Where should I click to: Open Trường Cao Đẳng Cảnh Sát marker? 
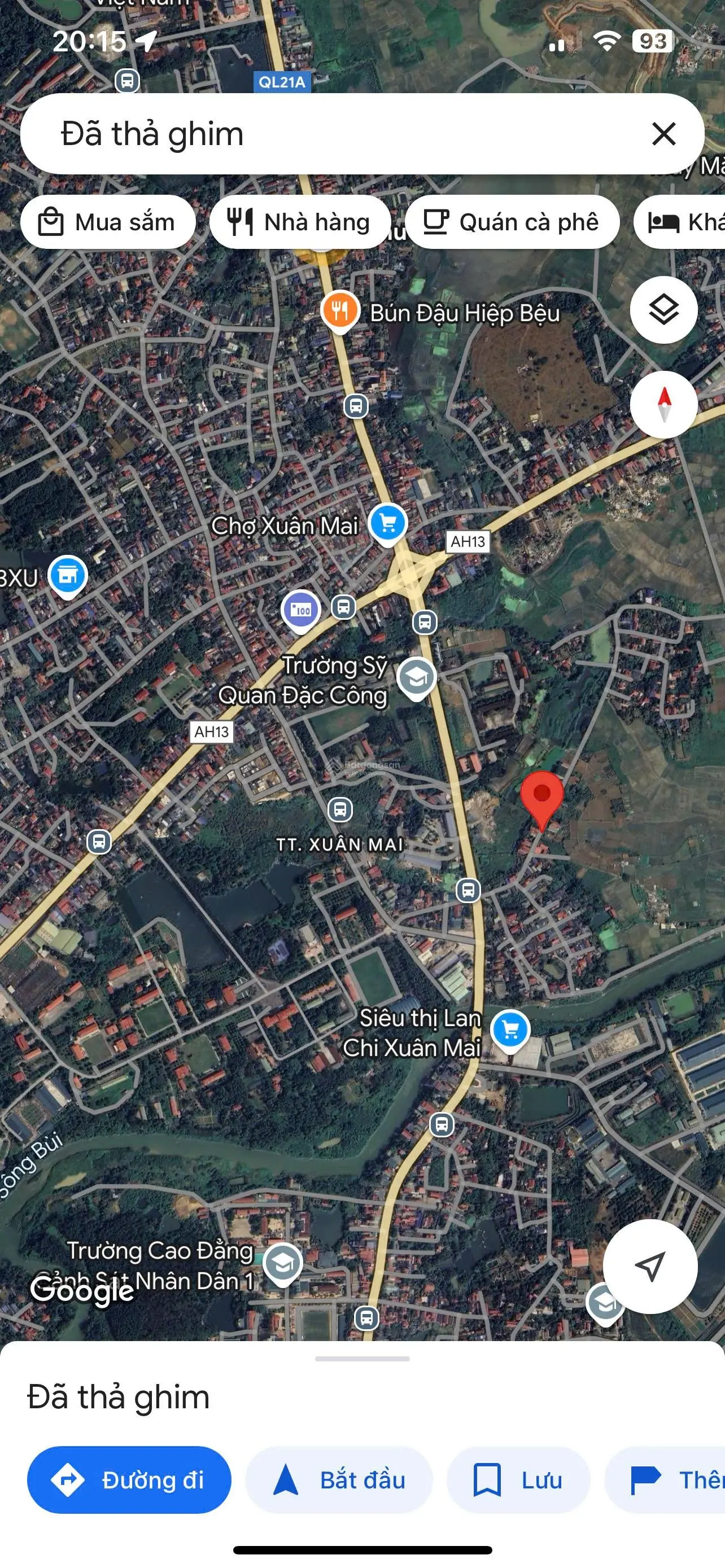click(x=282, y=1264)
